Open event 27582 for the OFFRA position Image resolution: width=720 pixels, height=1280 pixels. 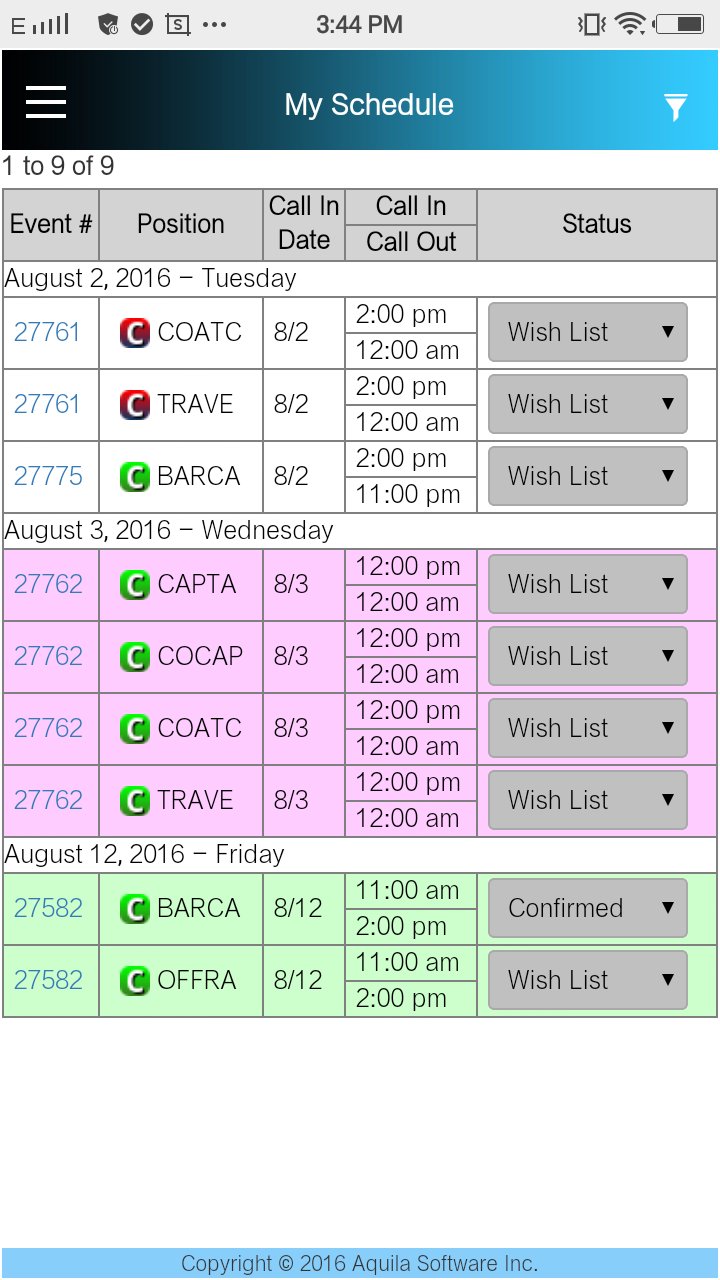(48, 980)
